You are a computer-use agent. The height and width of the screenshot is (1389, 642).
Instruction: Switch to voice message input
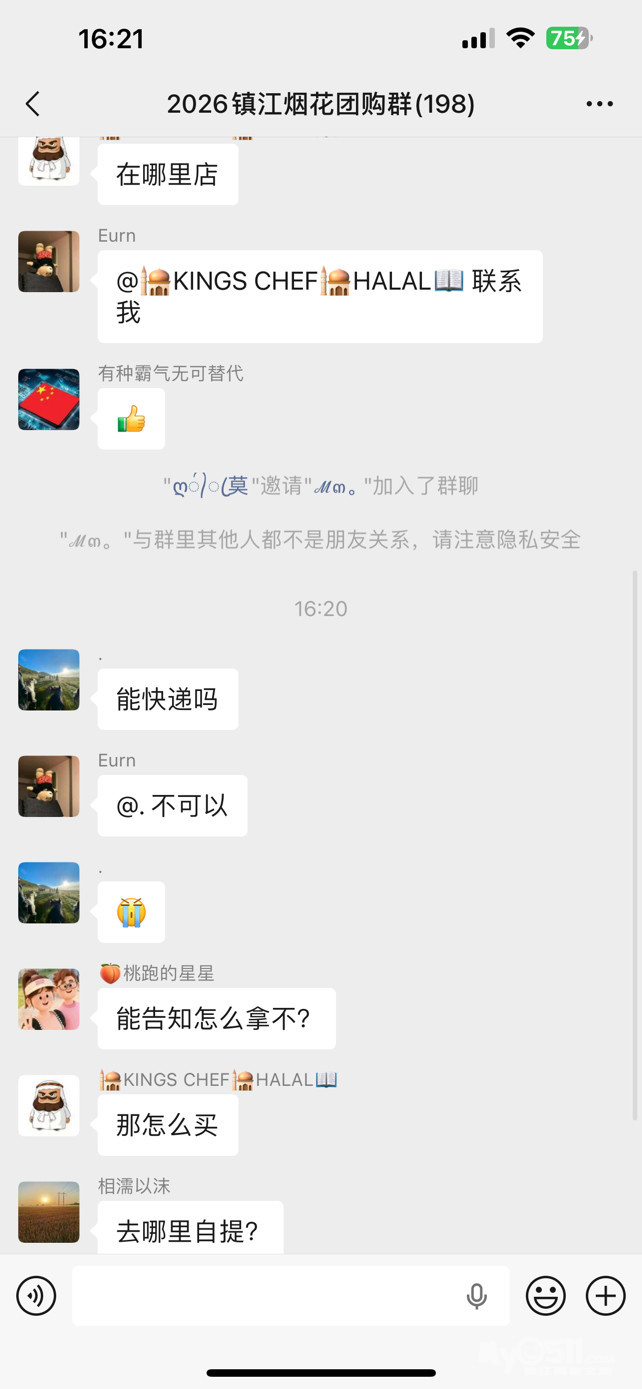tap(36, 1296)
